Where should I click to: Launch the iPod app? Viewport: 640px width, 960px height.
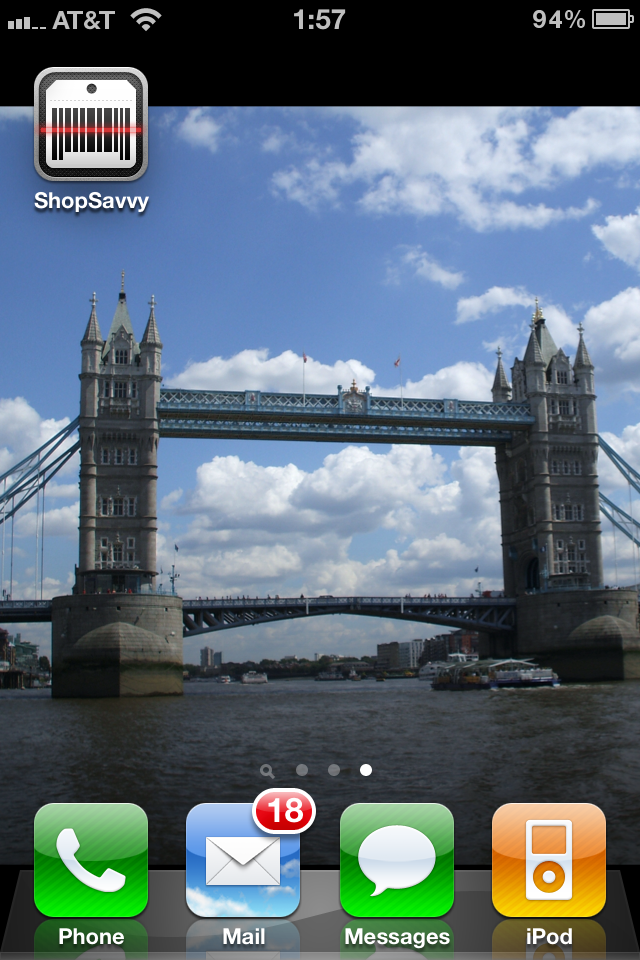coord(549,860)
